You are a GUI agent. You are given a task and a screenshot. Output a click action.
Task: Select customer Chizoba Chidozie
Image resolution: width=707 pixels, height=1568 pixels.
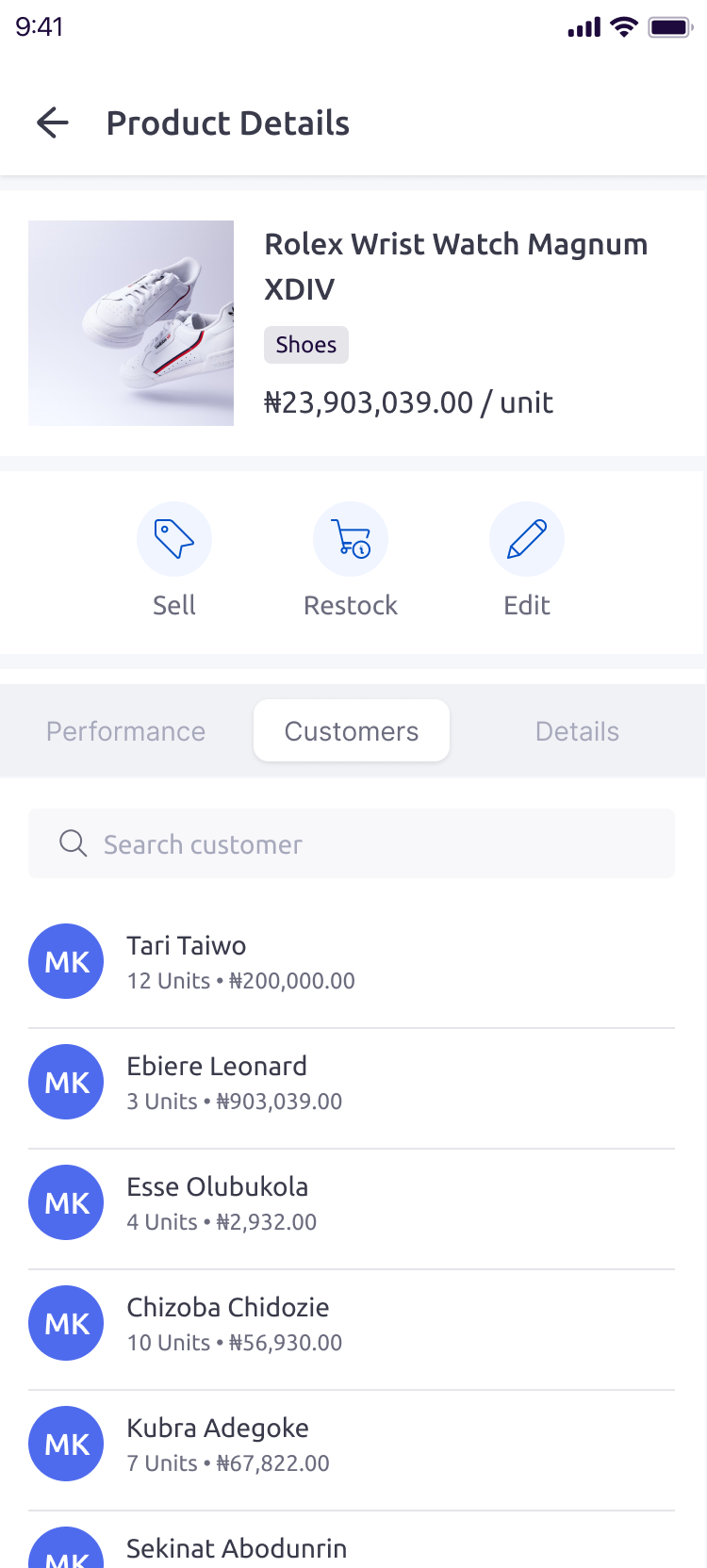[x=352, y=1324]
